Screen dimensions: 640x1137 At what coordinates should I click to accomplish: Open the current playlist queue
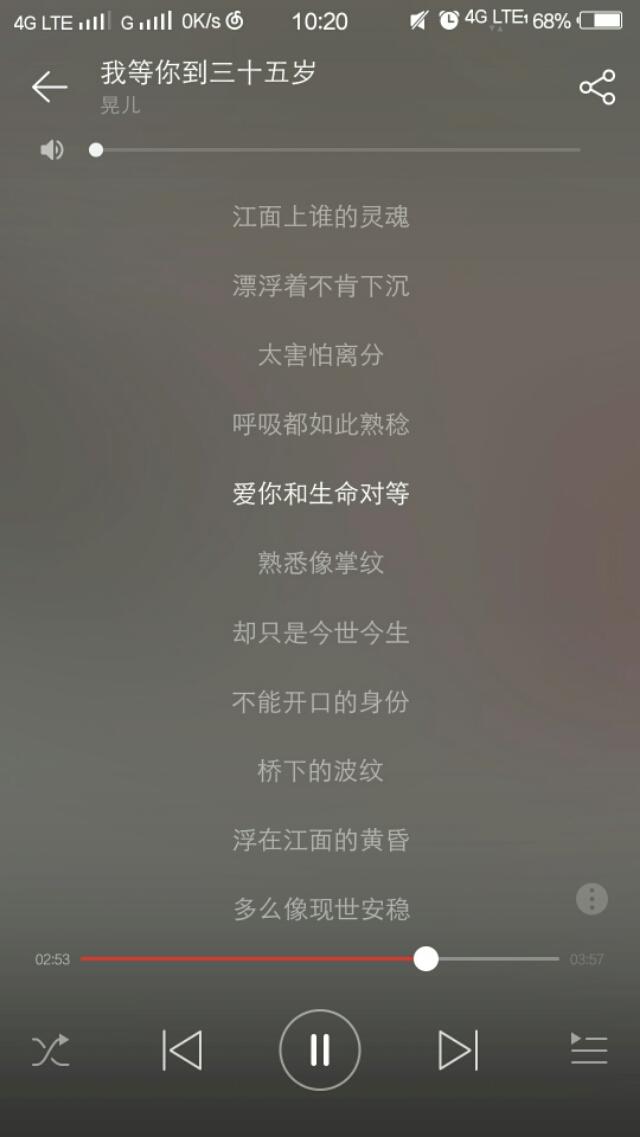(589, 1049)
